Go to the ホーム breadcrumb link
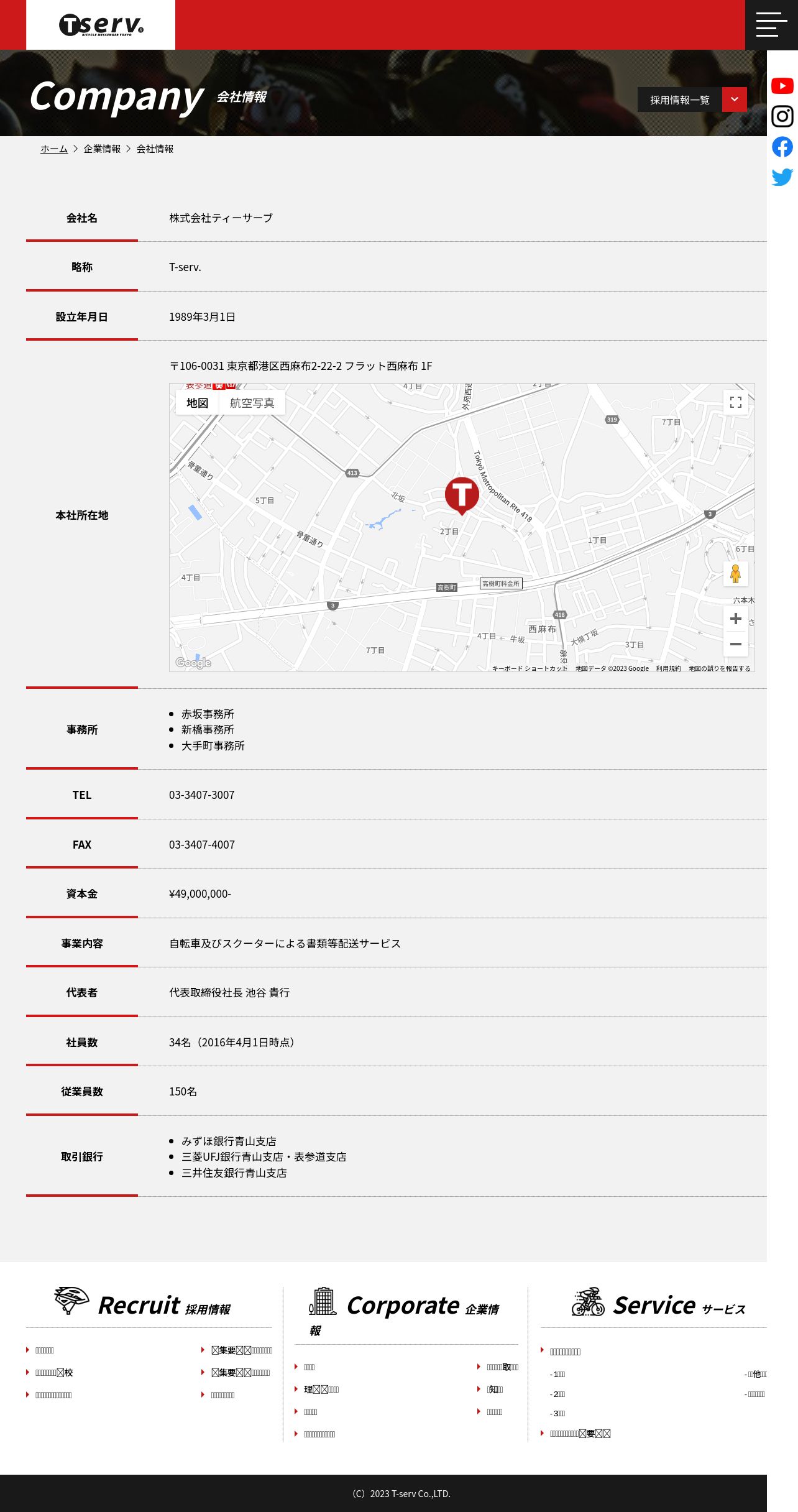 (54, 149)
